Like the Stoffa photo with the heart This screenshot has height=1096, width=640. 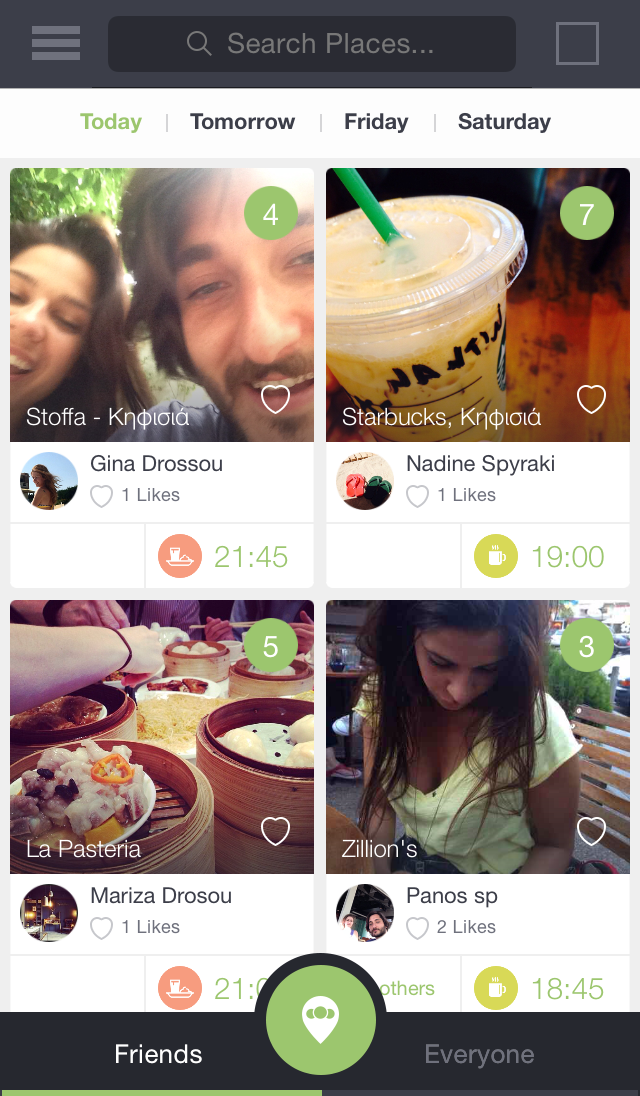275,399
